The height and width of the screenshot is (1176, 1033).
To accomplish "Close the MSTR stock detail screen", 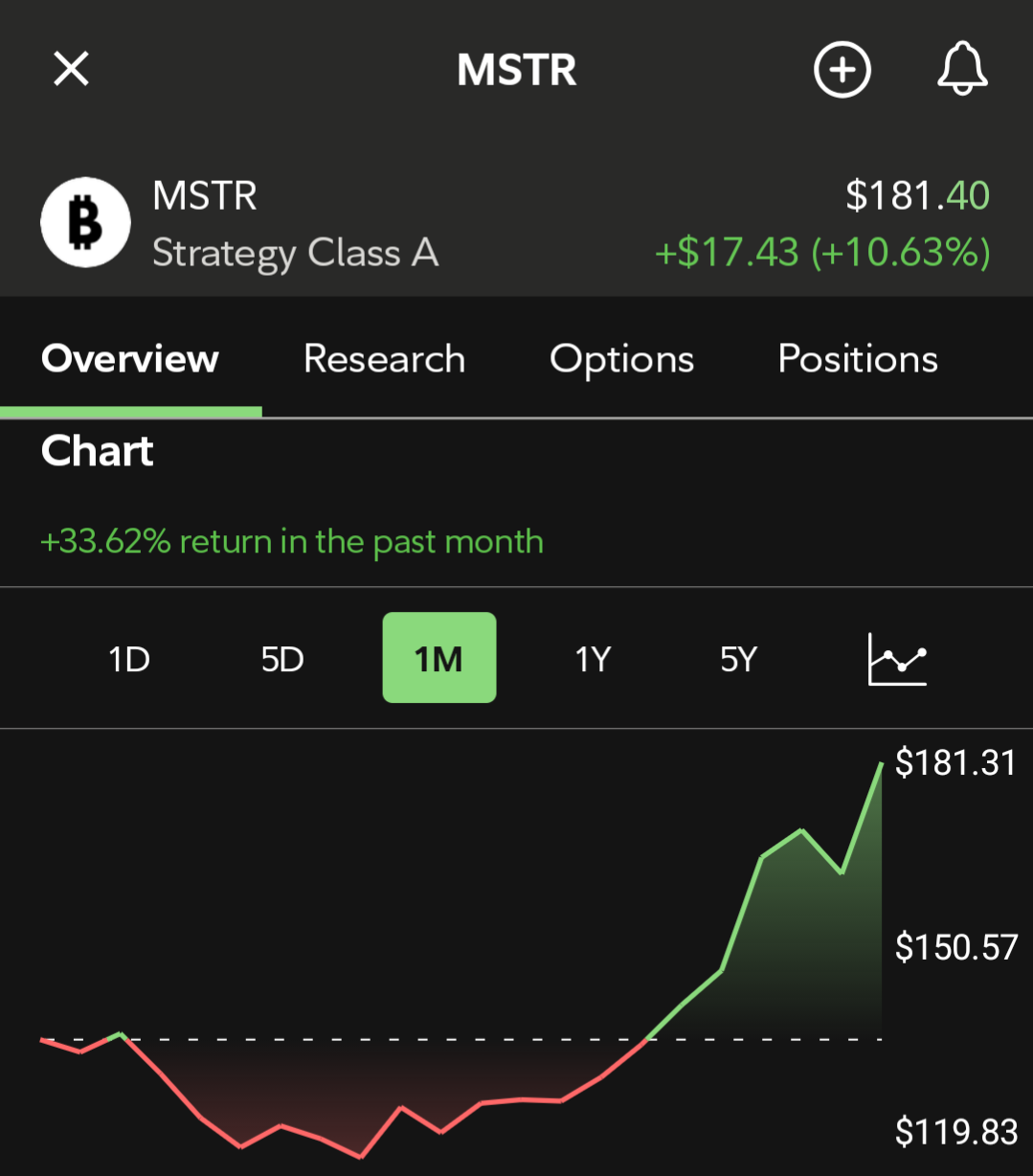I will tap(71, 69).
